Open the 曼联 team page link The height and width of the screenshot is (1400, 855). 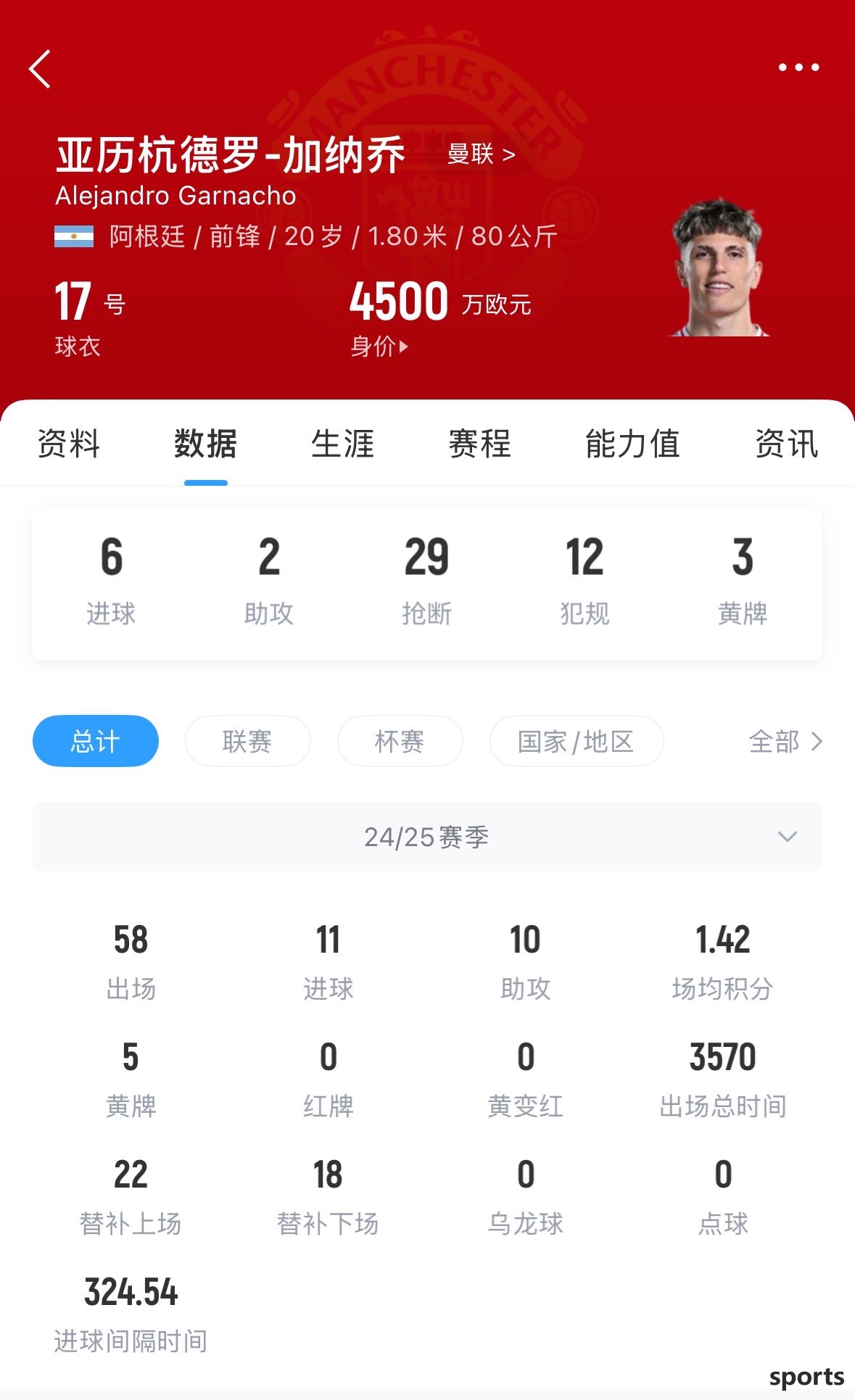tap(481, 154)
